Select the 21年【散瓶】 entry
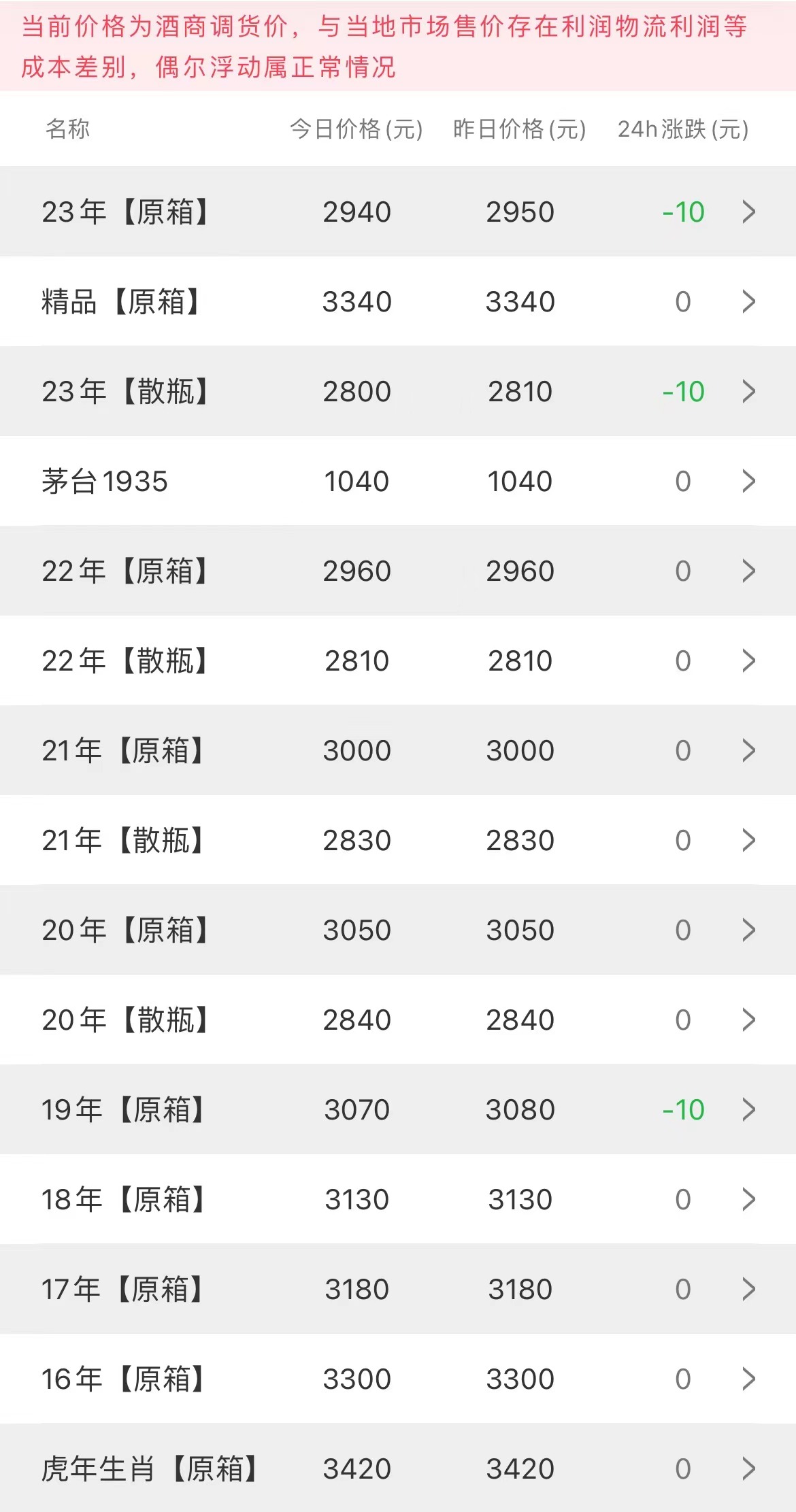796x1512 pixels. pos(398,840)
